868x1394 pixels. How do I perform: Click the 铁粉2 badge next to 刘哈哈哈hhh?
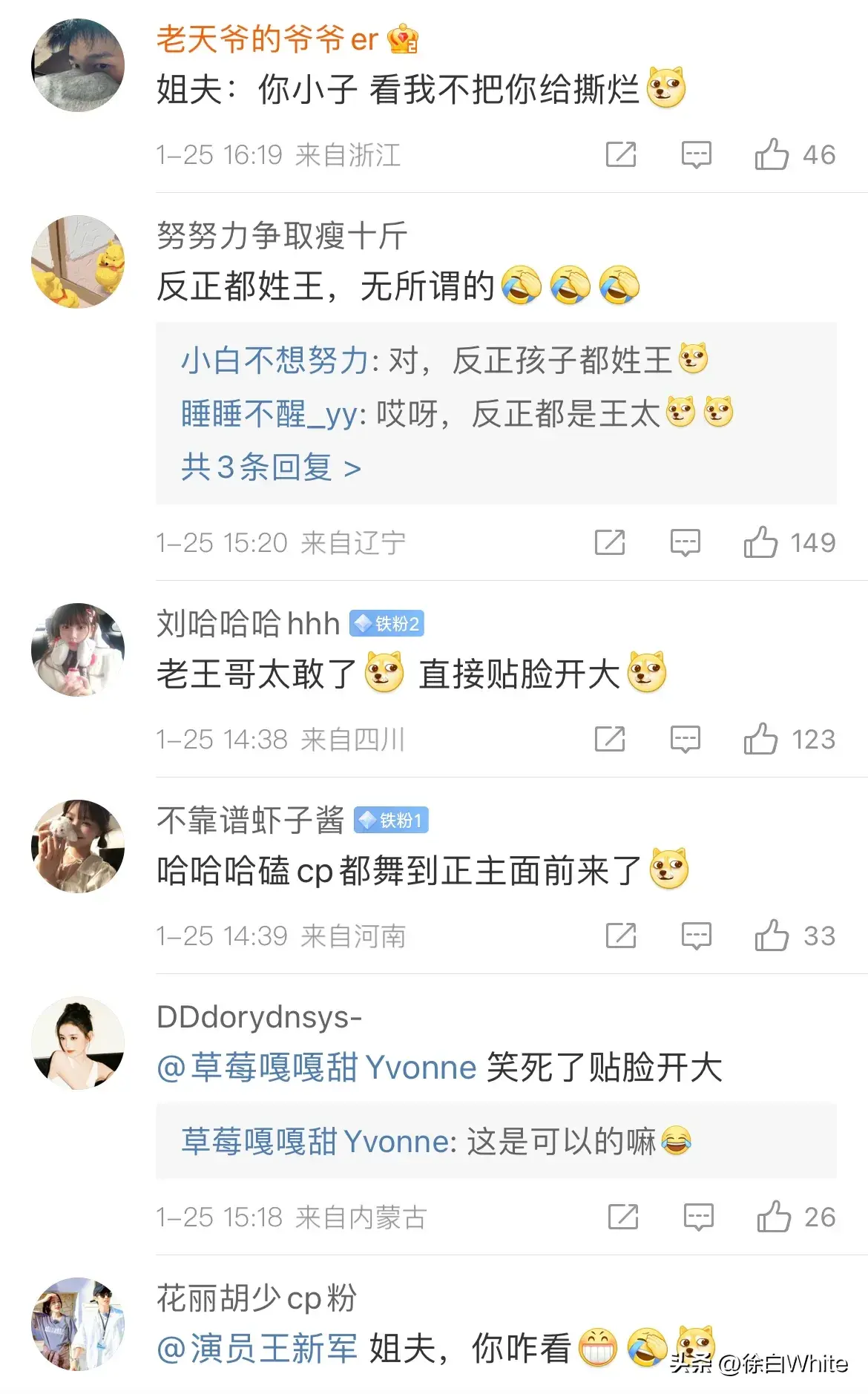coord(387,624)
